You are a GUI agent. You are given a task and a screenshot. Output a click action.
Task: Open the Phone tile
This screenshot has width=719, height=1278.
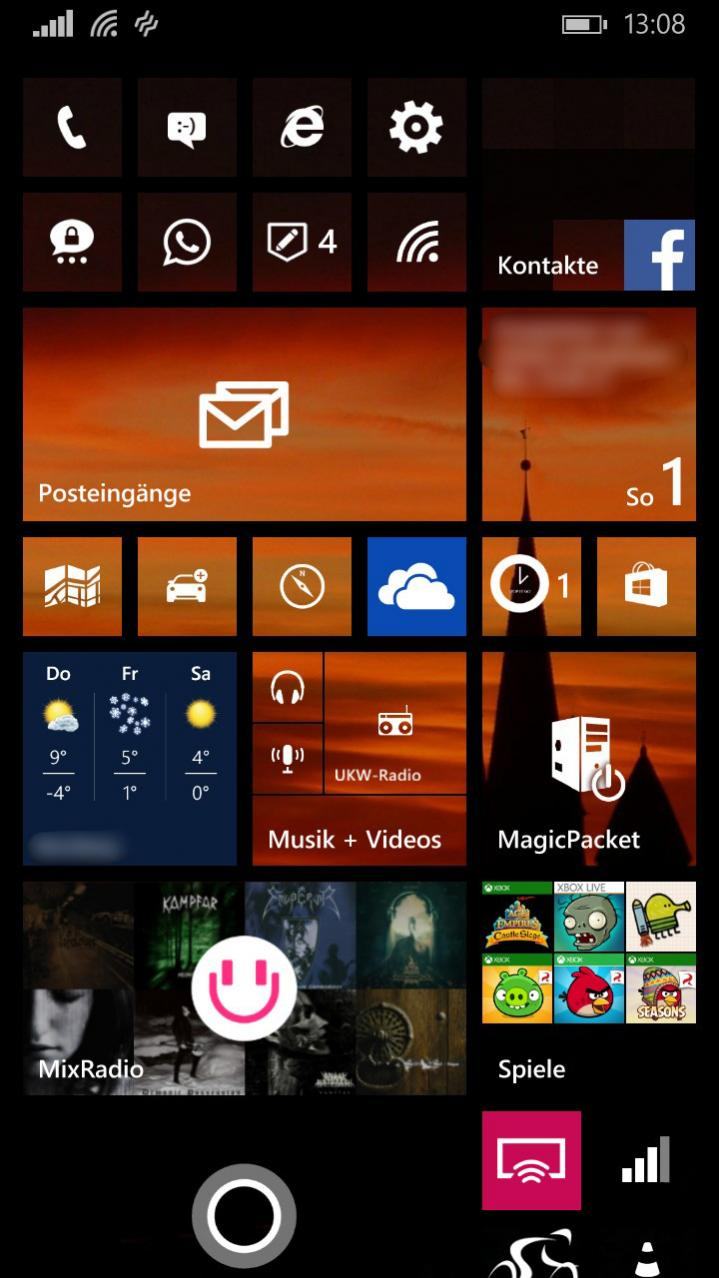pyautogui.click(x=72, y=128)
